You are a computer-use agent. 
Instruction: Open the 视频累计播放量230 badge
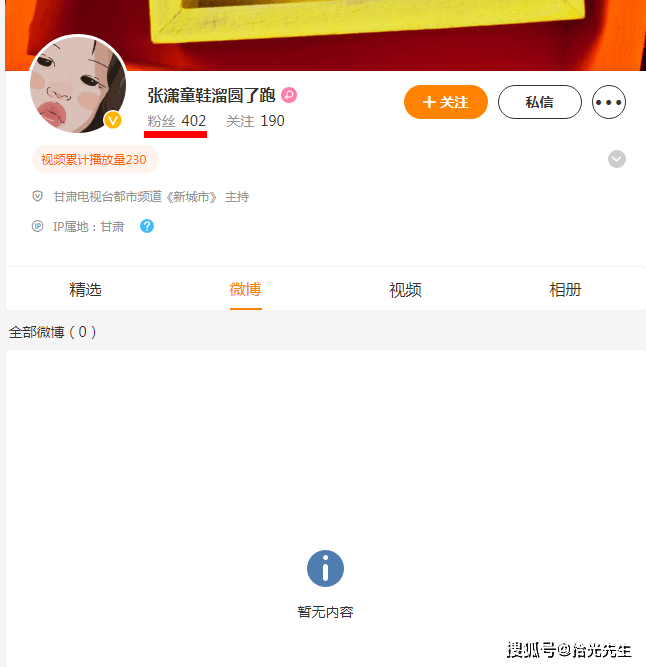(x=94, y=159)
